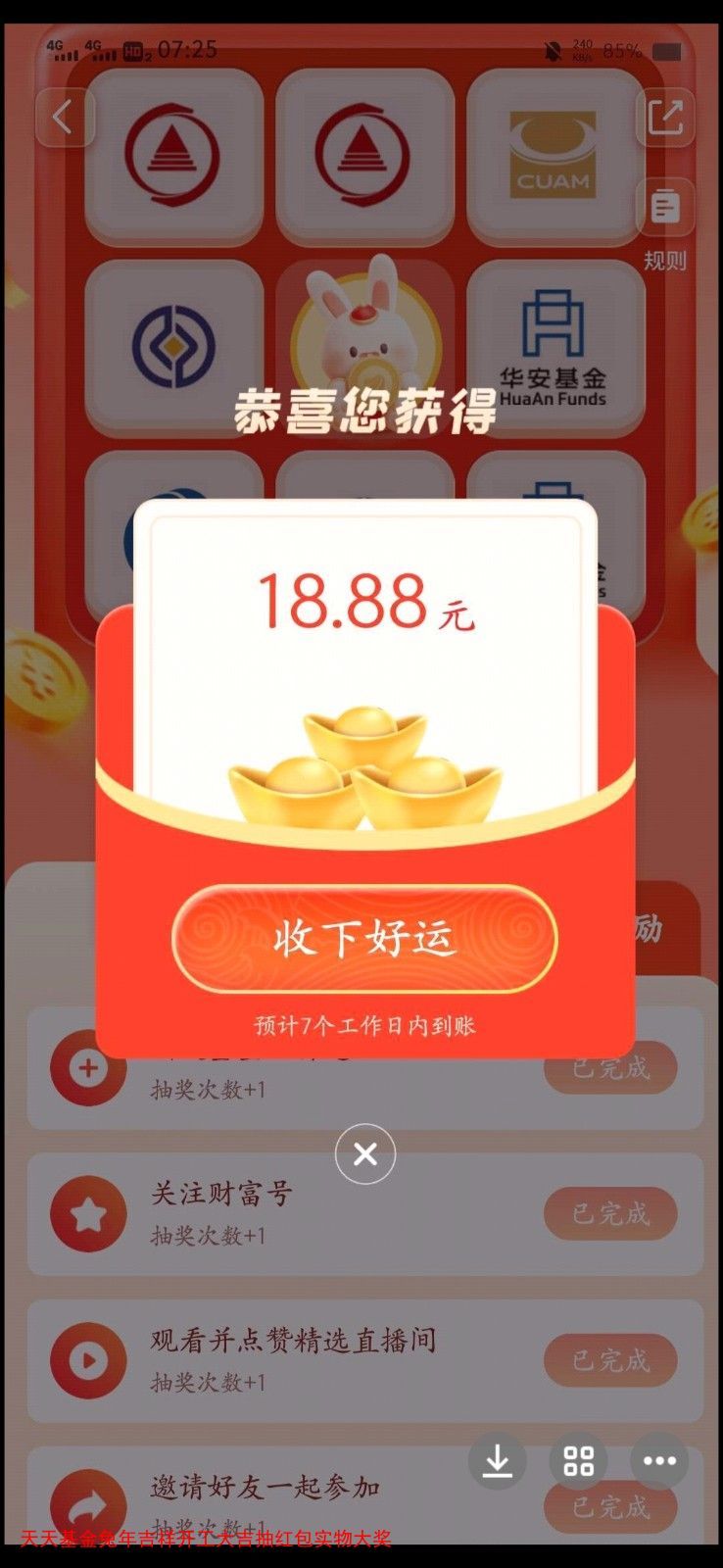Share this lottery page
Screen dimensions: 723x1568
point(665,118)
